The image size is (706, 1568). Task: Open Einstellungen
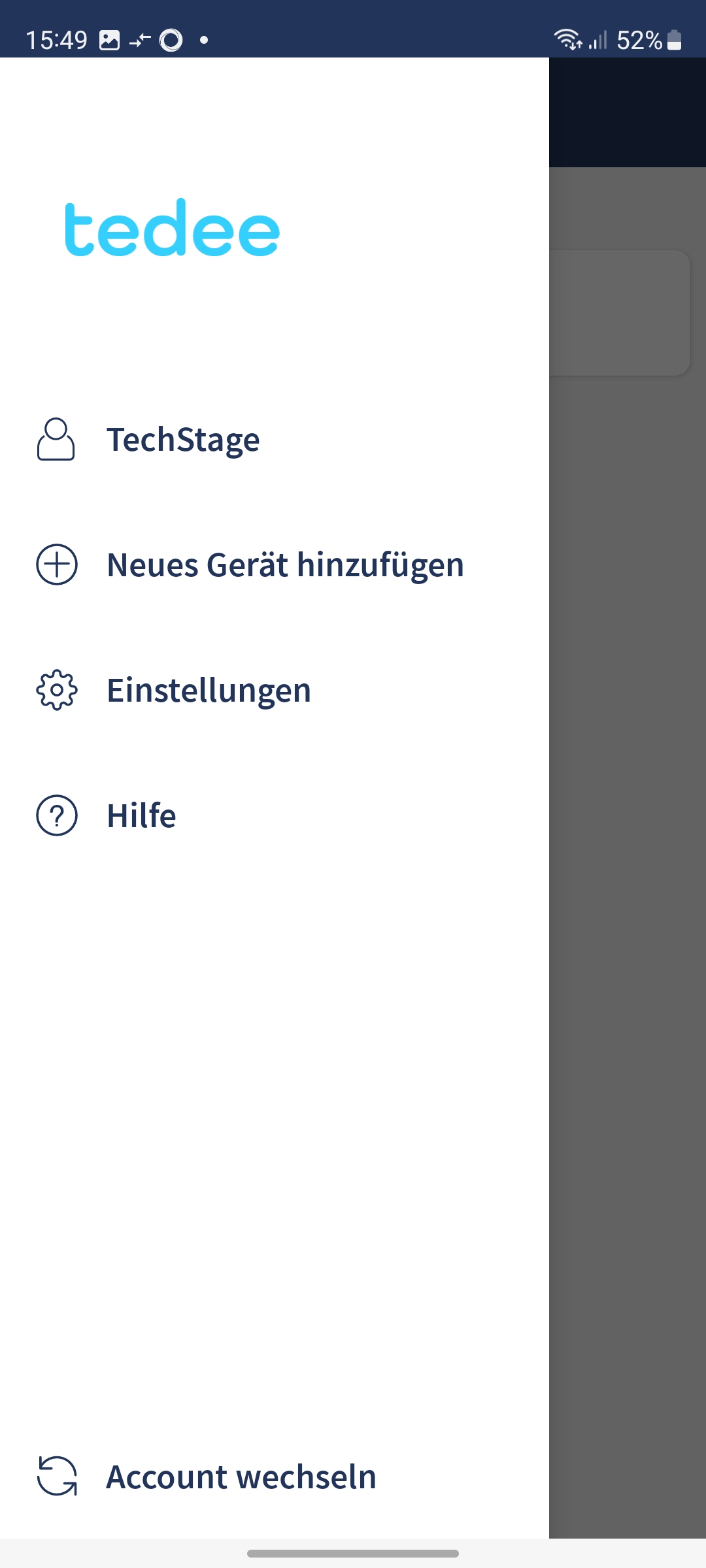point(208,691)
